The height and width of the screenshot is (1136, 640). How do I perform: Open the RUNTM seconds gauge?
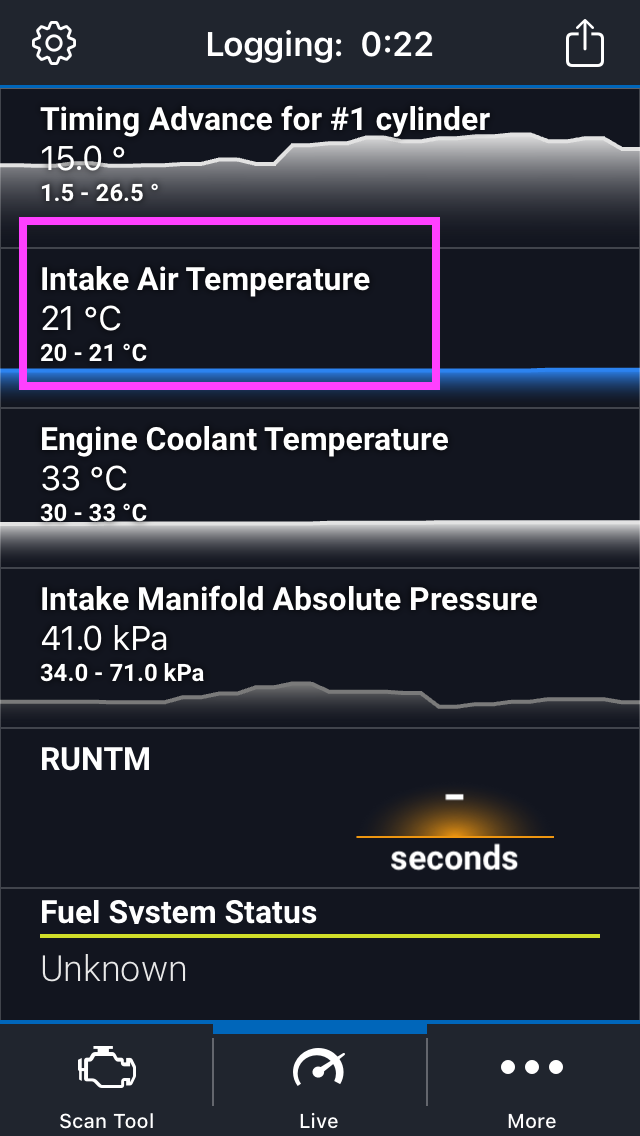coord(320,808)
